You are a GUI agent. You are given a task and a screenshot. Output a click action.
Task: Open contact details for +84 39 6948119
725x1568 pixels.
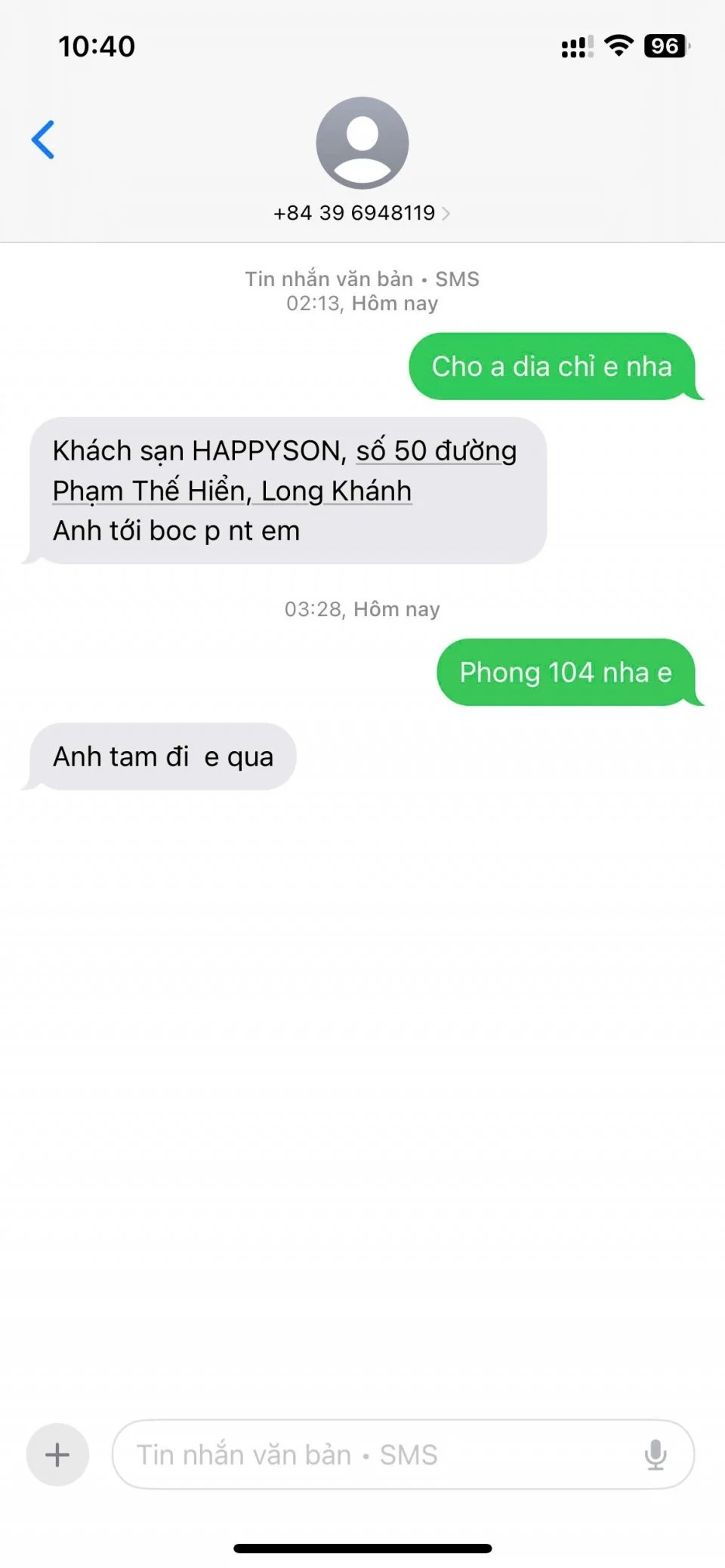click(x=362, y=213)
